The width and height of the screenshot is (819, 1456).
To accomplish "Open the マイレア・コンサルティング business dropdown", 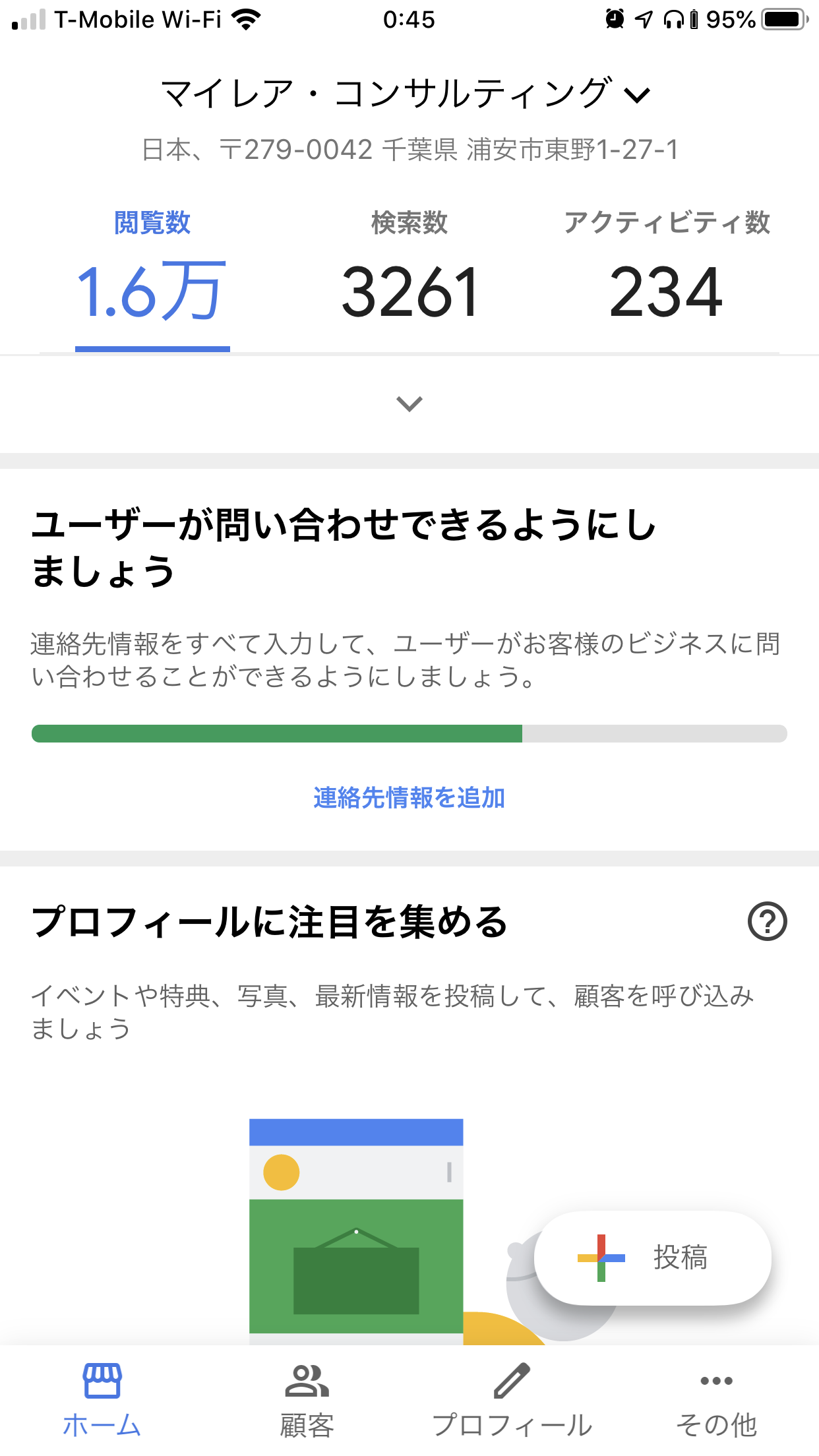I will click(406, 94).
